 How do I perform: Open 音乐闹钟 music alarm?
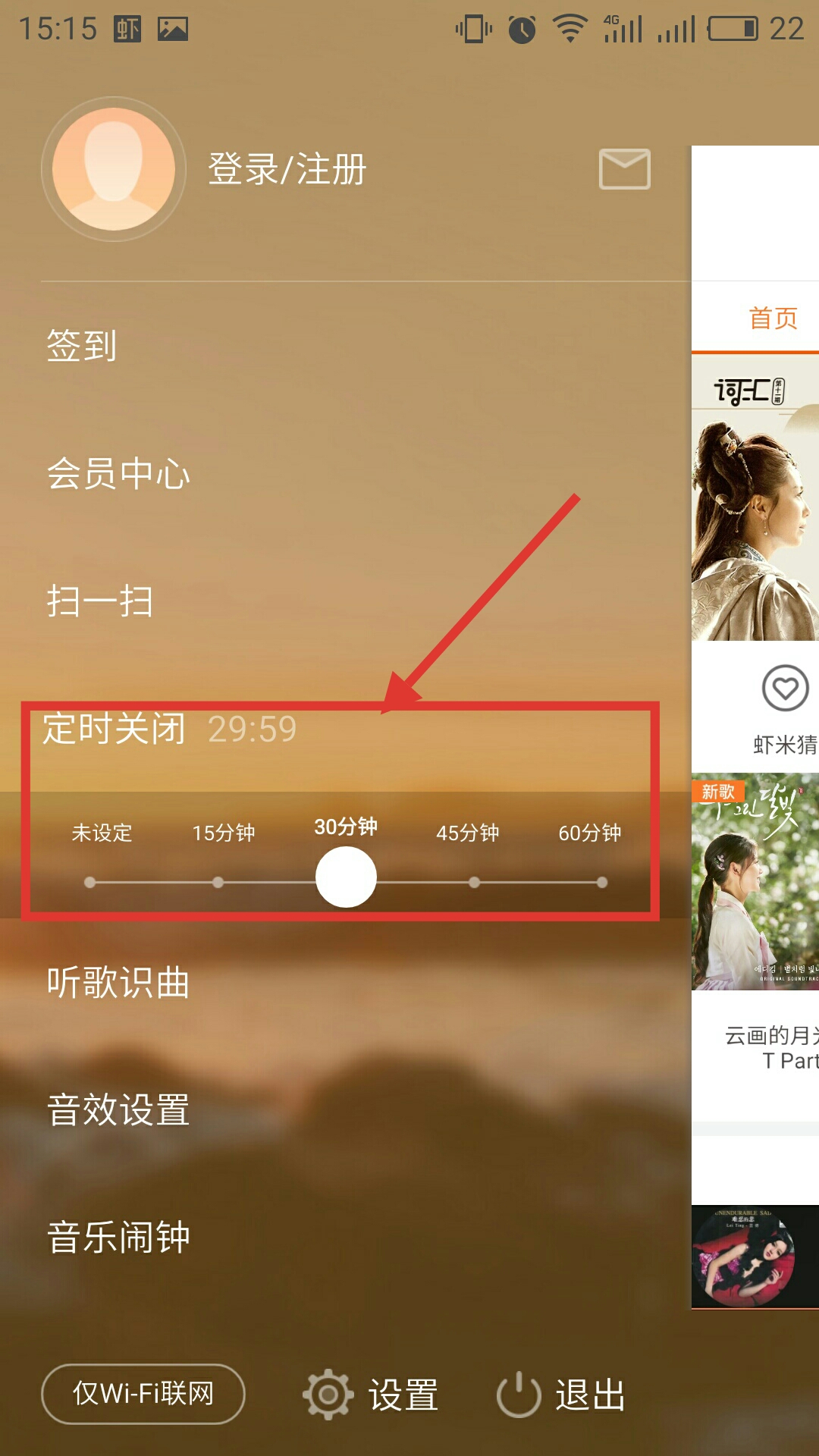click(x=118, y=1237)
